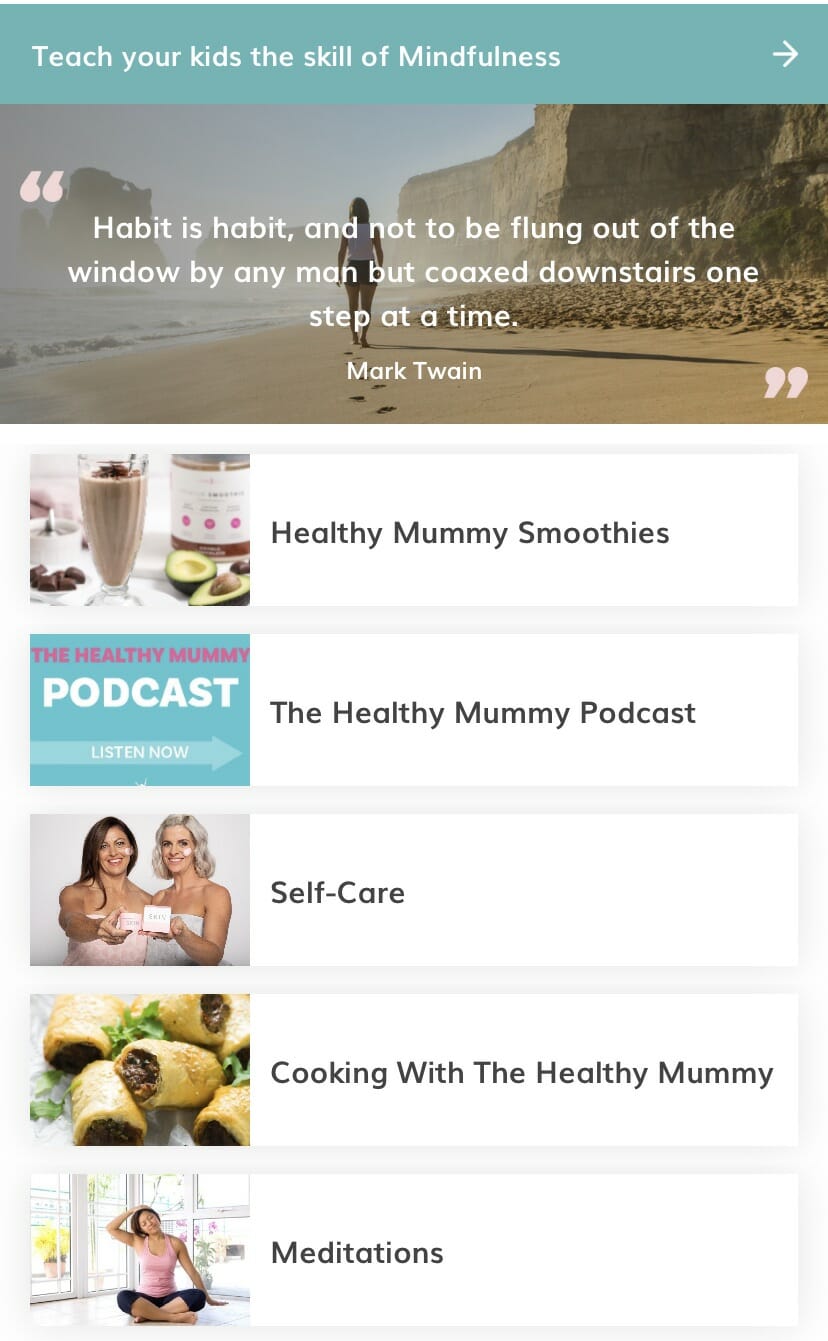This screenshot has height=1341, width=828.
Task: Open Cooking With The Healthy Mummy
Action: click(x=414, y=1070)
